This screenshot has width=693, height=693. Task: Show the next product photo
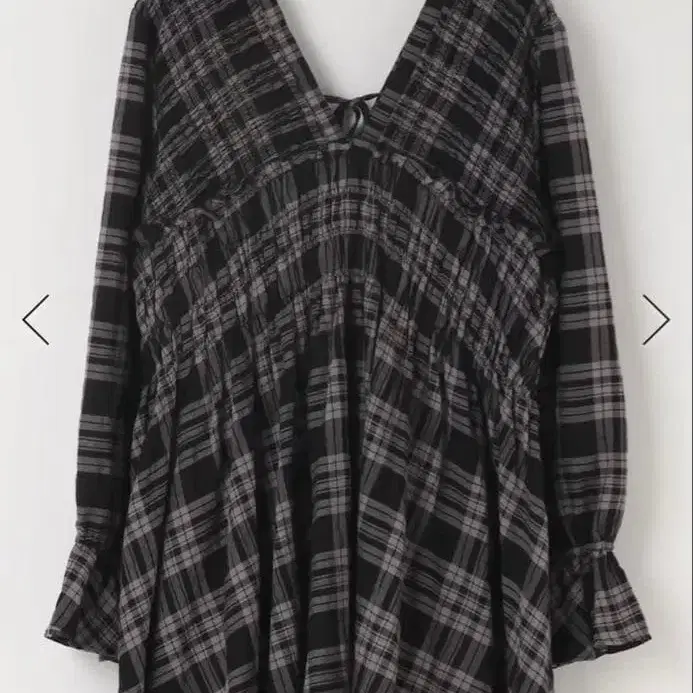655,320
